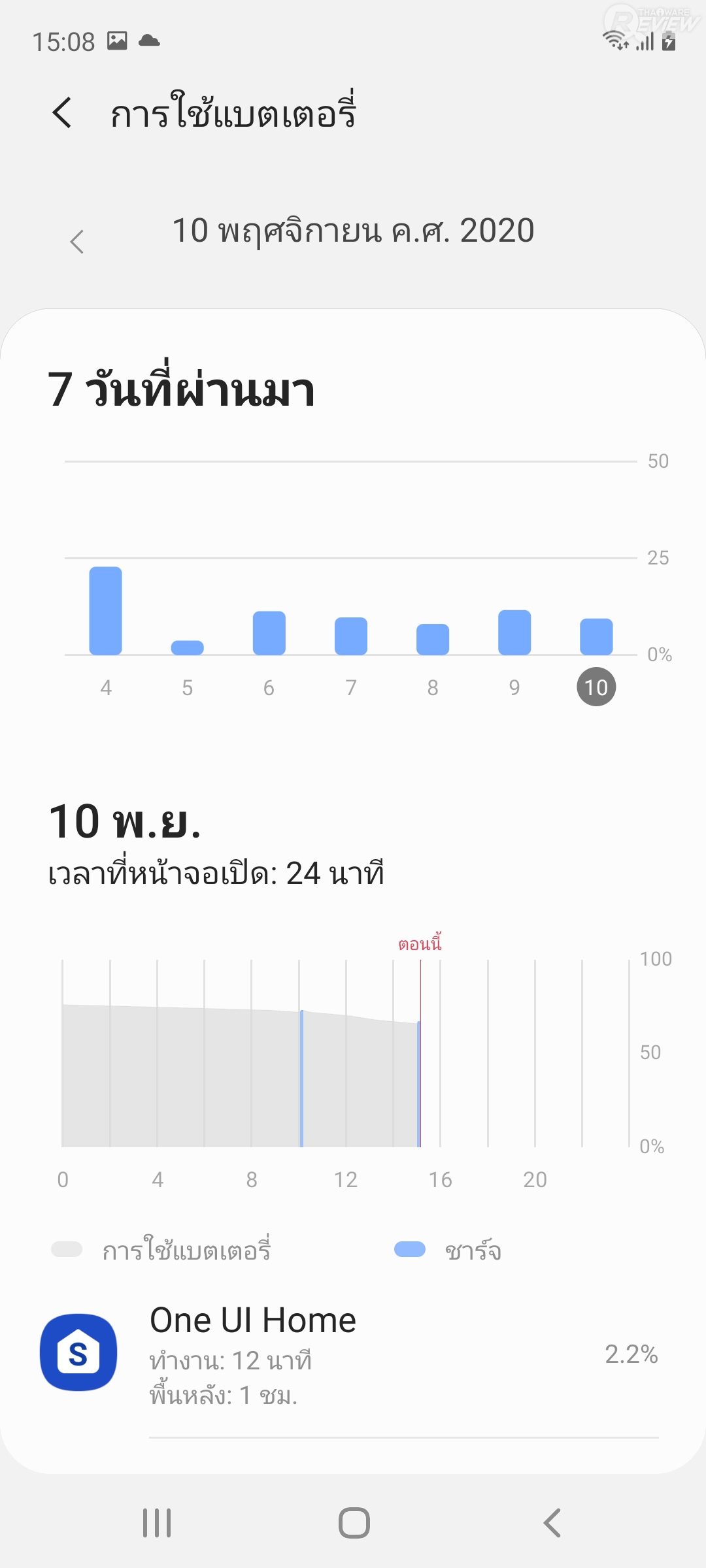Show the previous date's battery usage

(77, 242)
